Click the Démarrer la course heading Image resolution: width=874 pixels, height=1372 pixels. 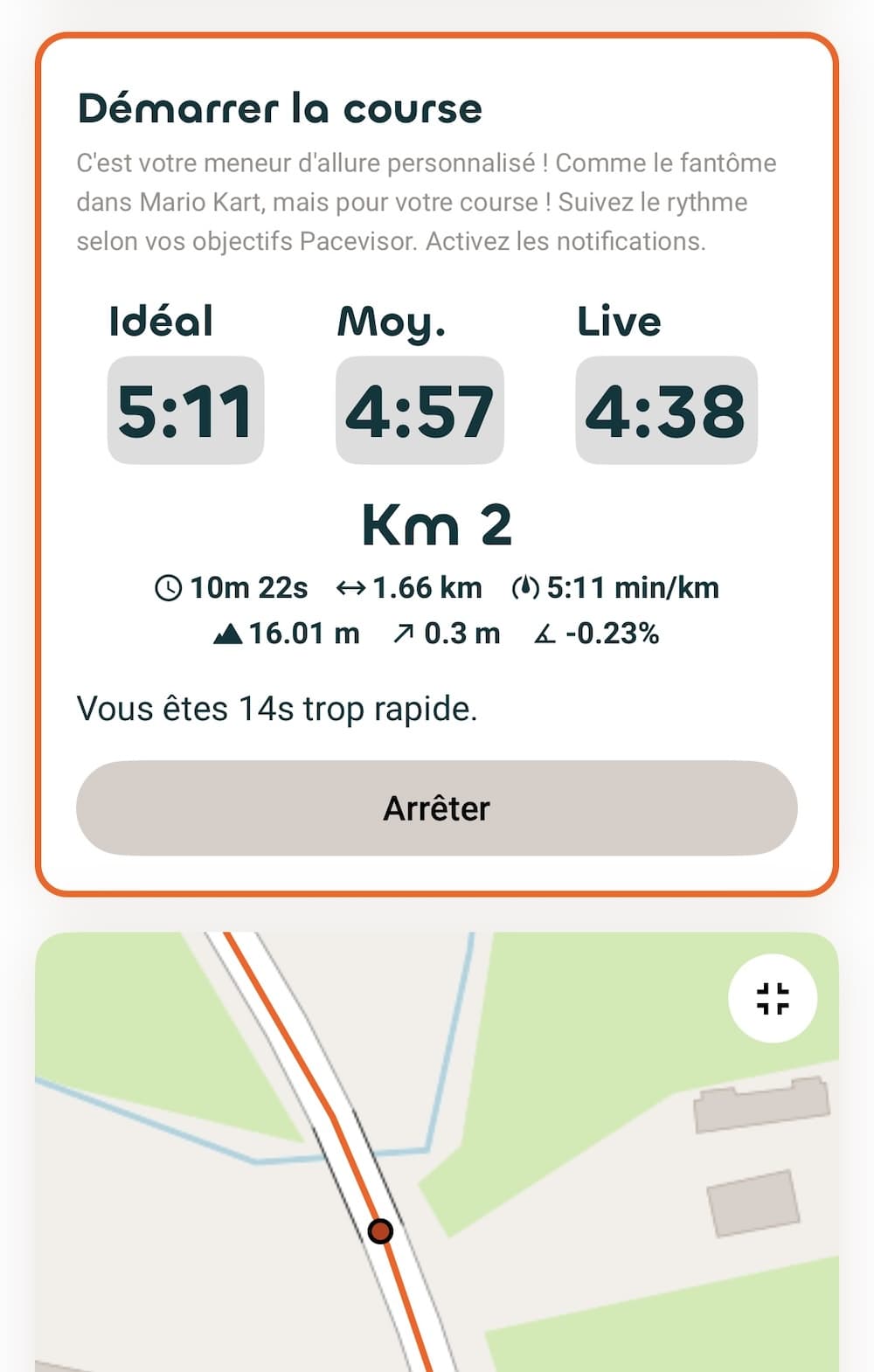(279, 107)
